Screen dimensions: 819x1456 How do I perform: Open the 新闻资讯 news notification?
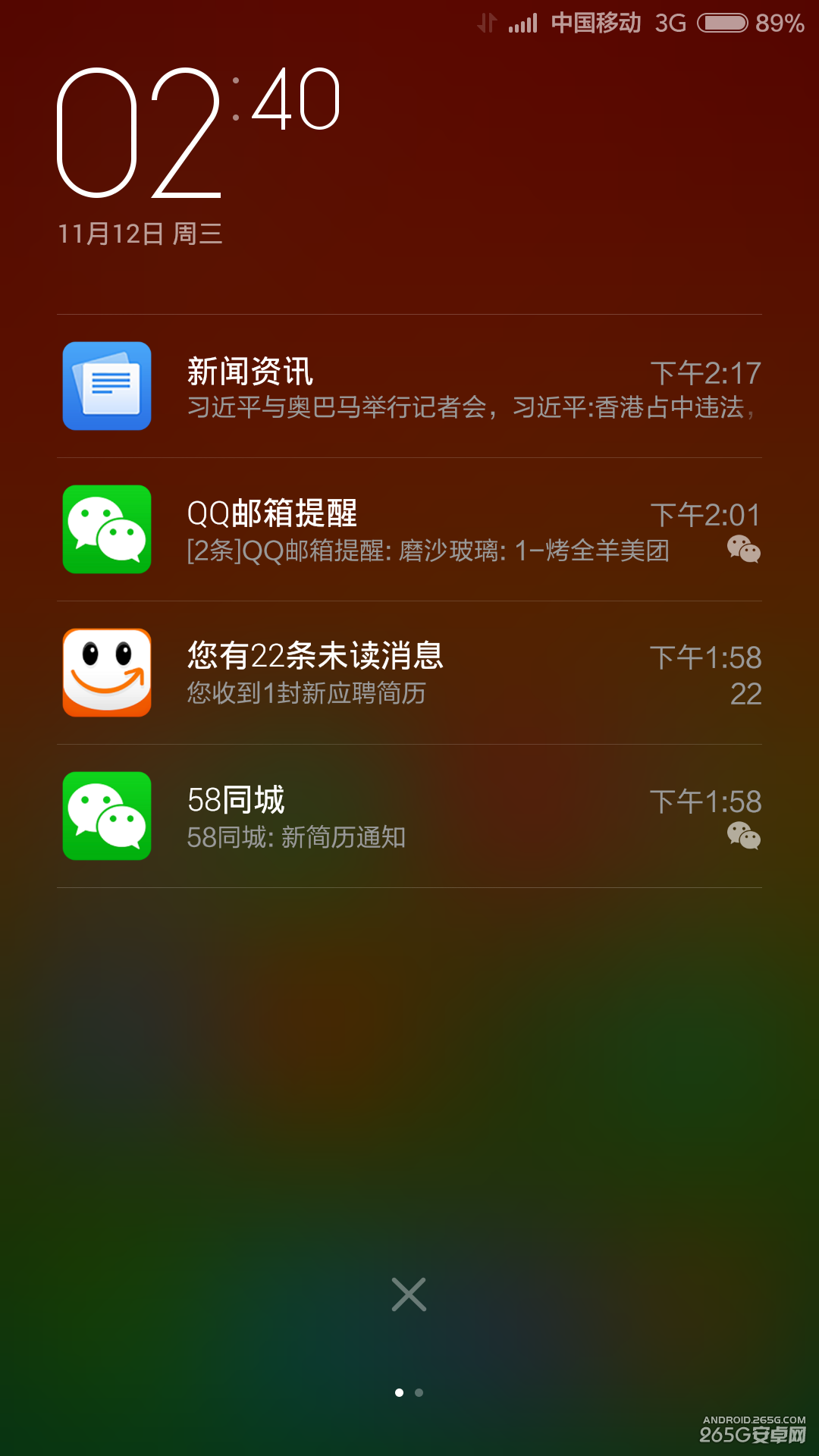click(409, 386)
